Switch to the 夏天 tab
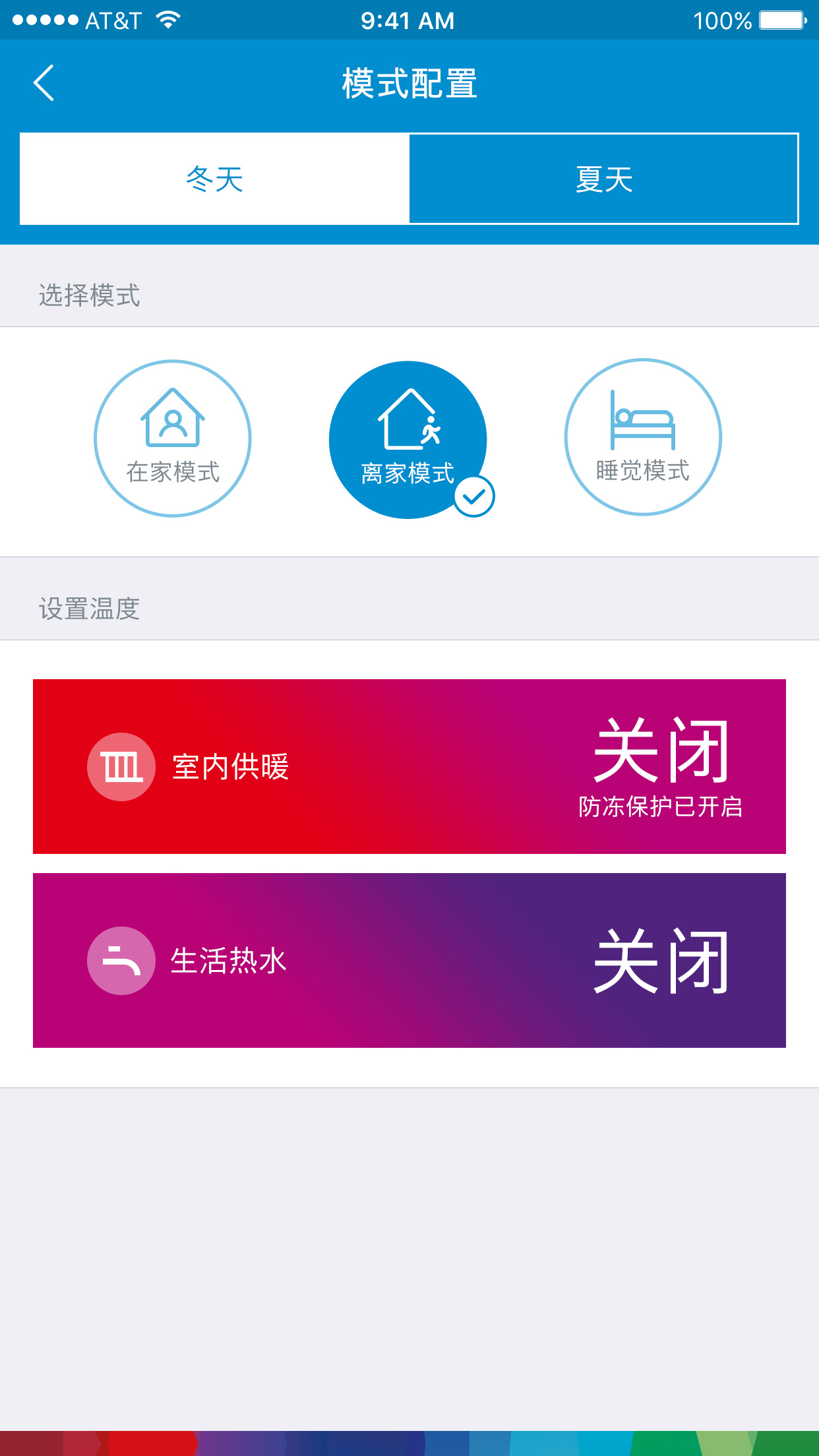 603,179
